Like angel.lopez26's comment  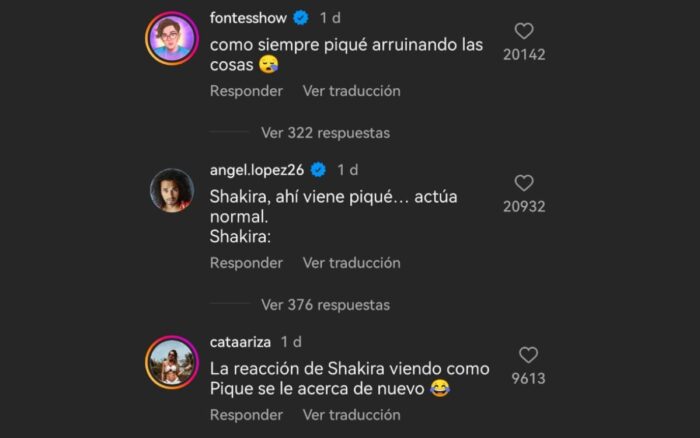(x=524, y=183)
